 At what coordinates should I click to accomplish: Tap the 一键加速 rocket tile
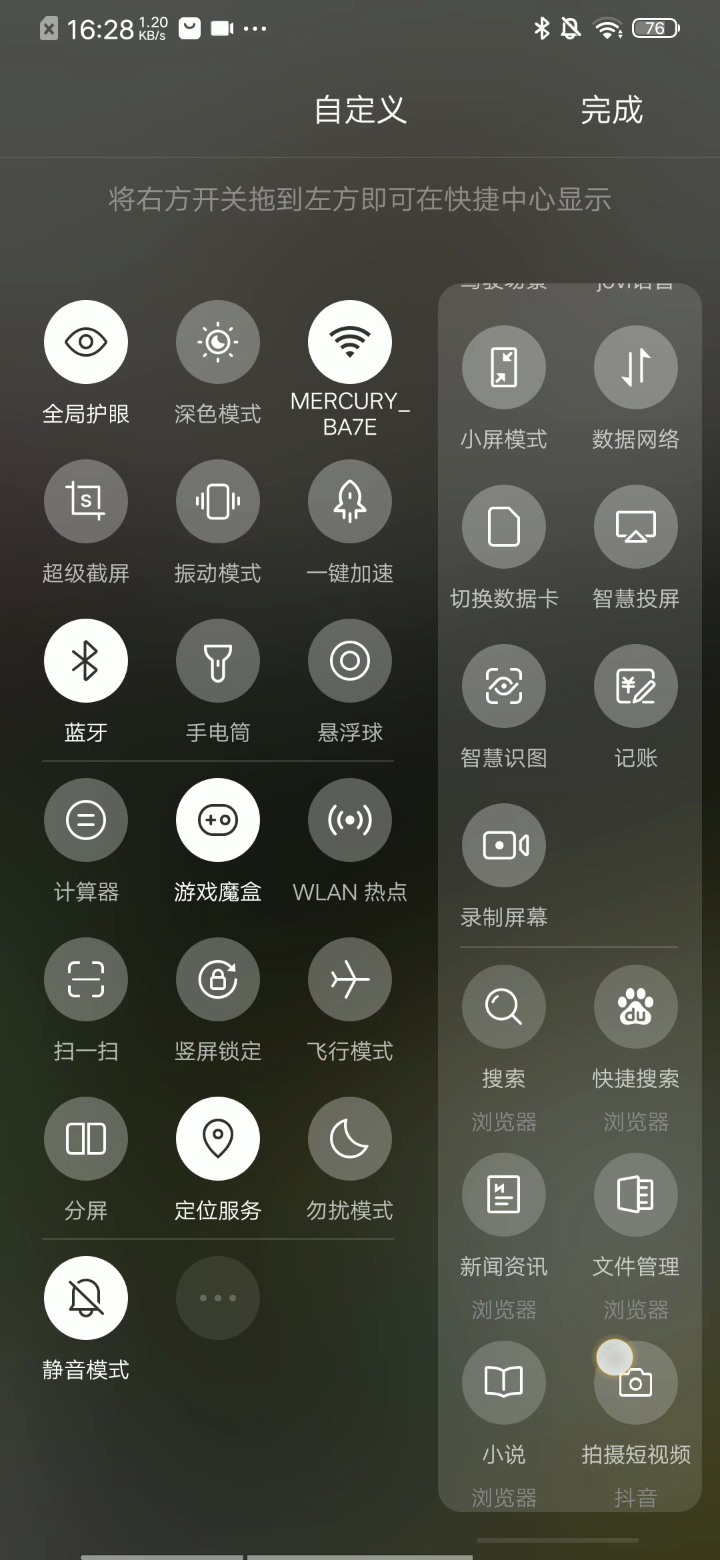(350, 502)
